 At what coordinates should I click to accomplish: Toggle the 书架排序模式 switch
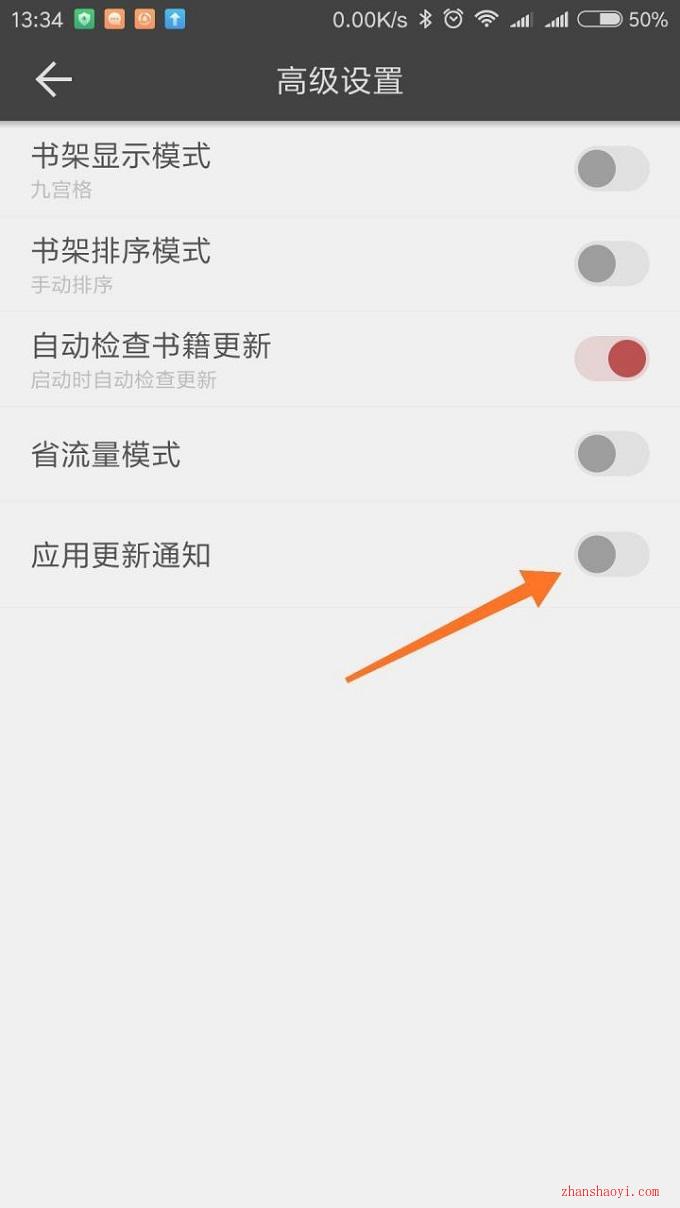(612, 263)
